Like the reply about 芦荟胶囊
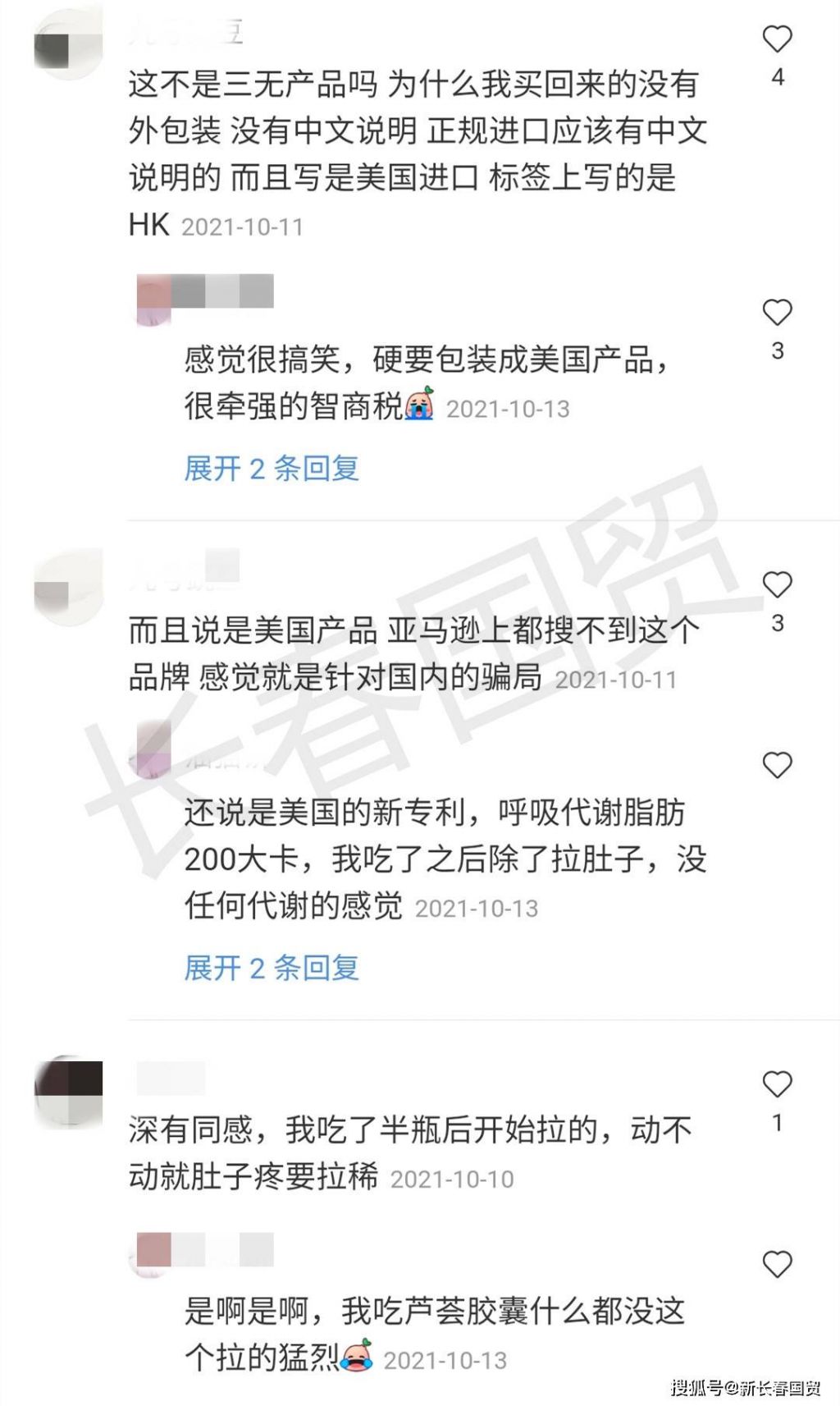840x1406 pixels. 777,1264
